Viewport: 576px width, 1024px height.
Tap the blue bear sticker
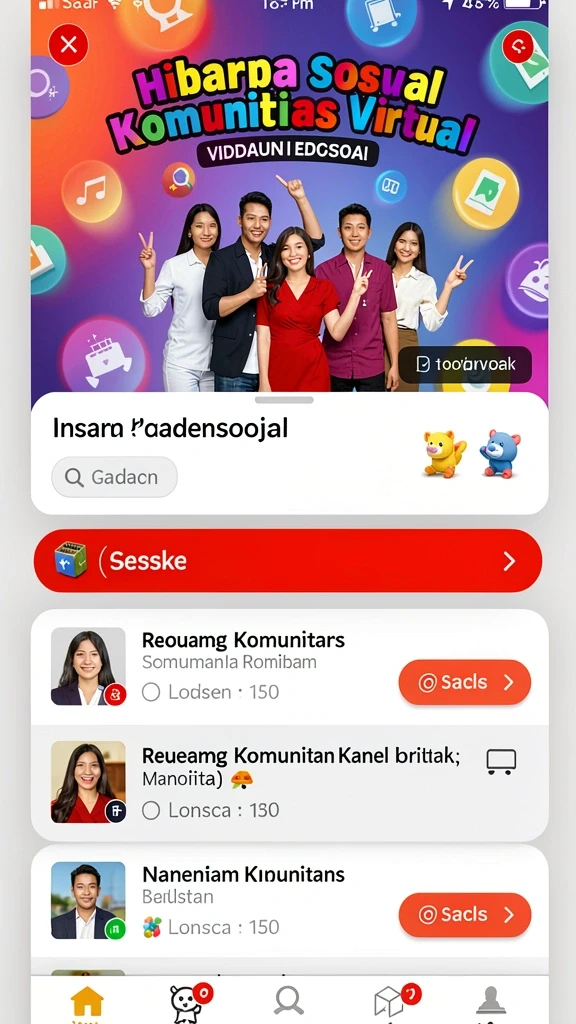500,453
